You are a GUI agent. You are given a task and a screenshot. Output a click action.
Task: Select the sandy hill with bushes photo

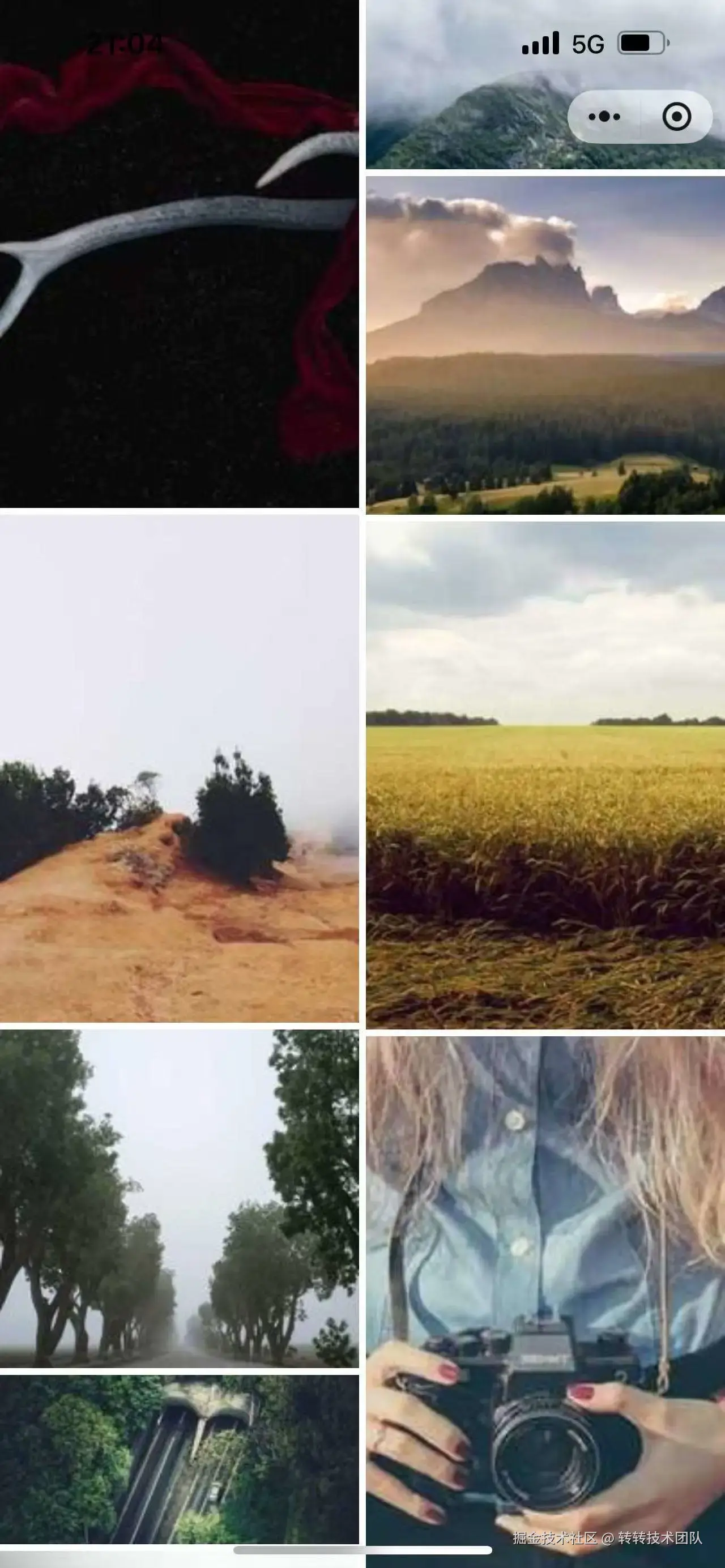179,768
